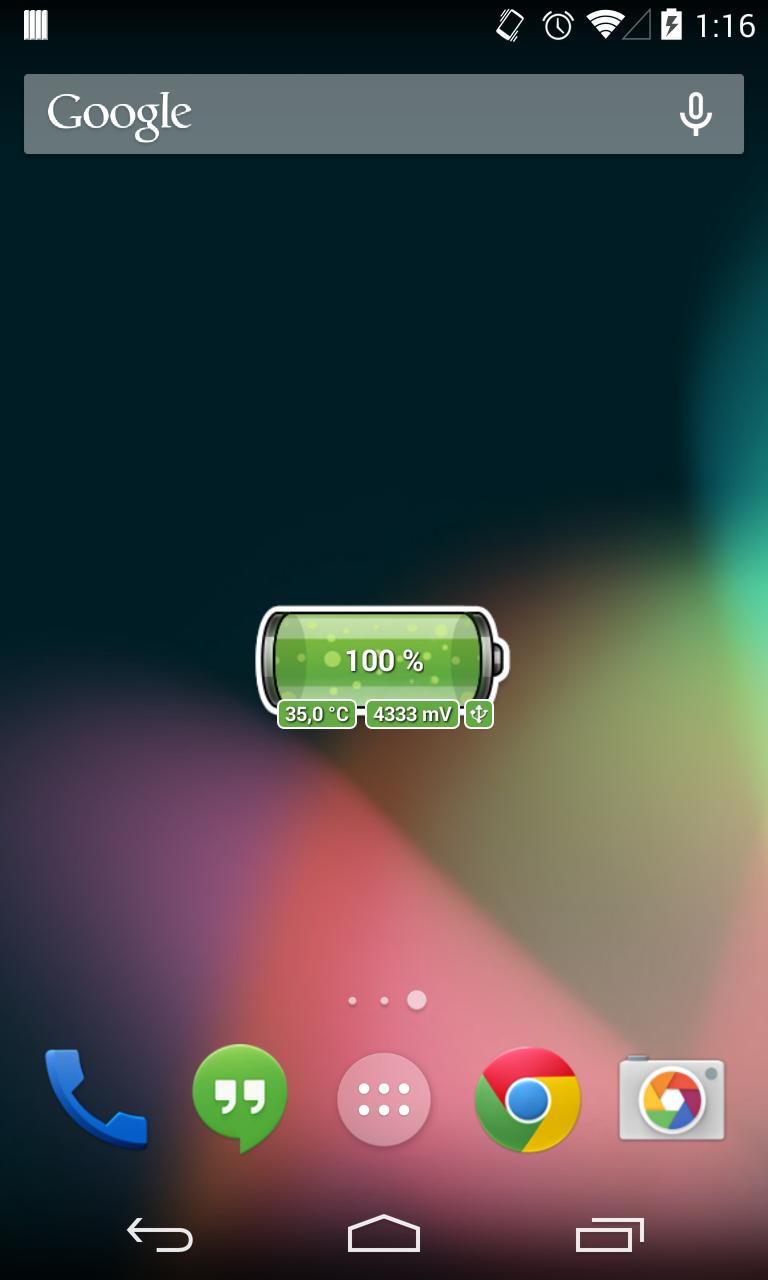Launch the Chrome browser

(x=528, y=1099)
